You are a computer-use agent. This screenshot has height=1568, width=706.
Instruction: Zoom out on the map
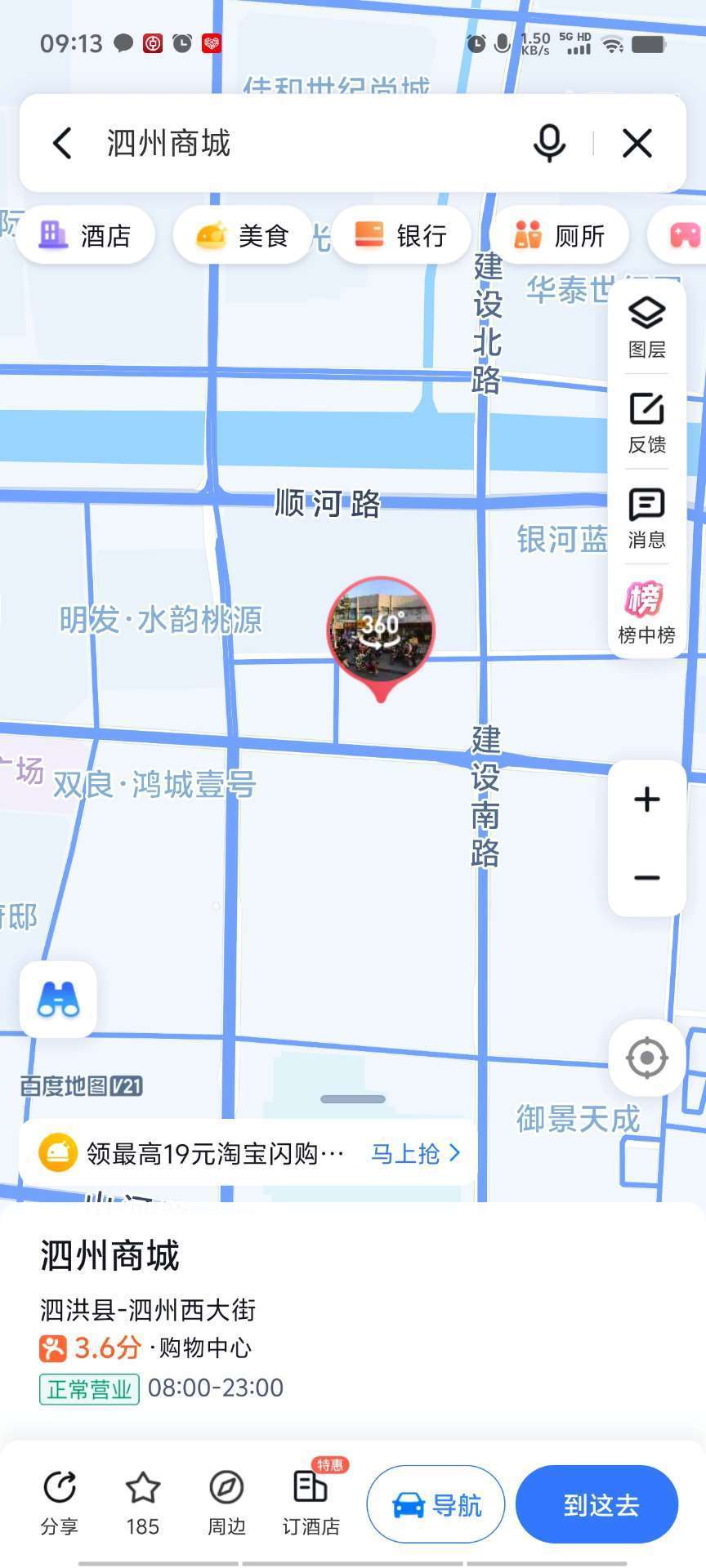(646, 878)
